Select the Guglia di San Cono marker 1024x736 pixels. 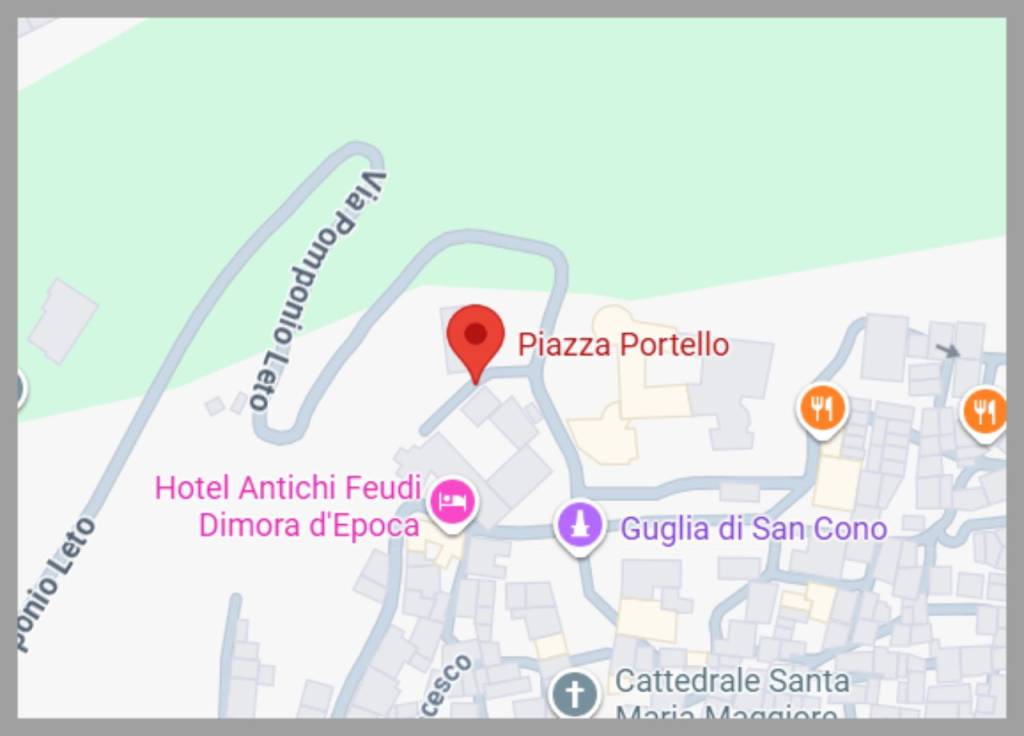pos(580,525)
